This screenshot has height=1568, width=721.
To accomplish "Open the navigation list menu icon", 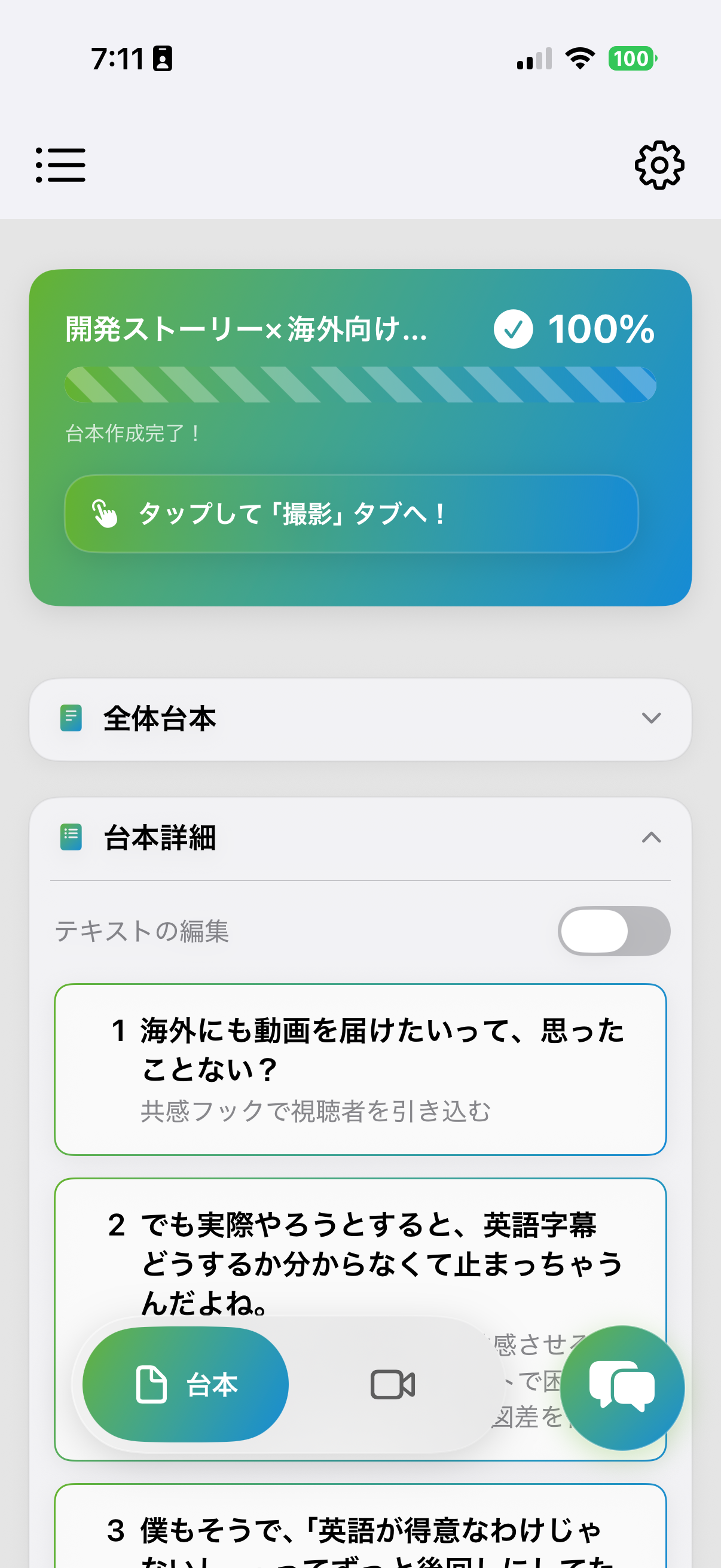I will (61, 164).
